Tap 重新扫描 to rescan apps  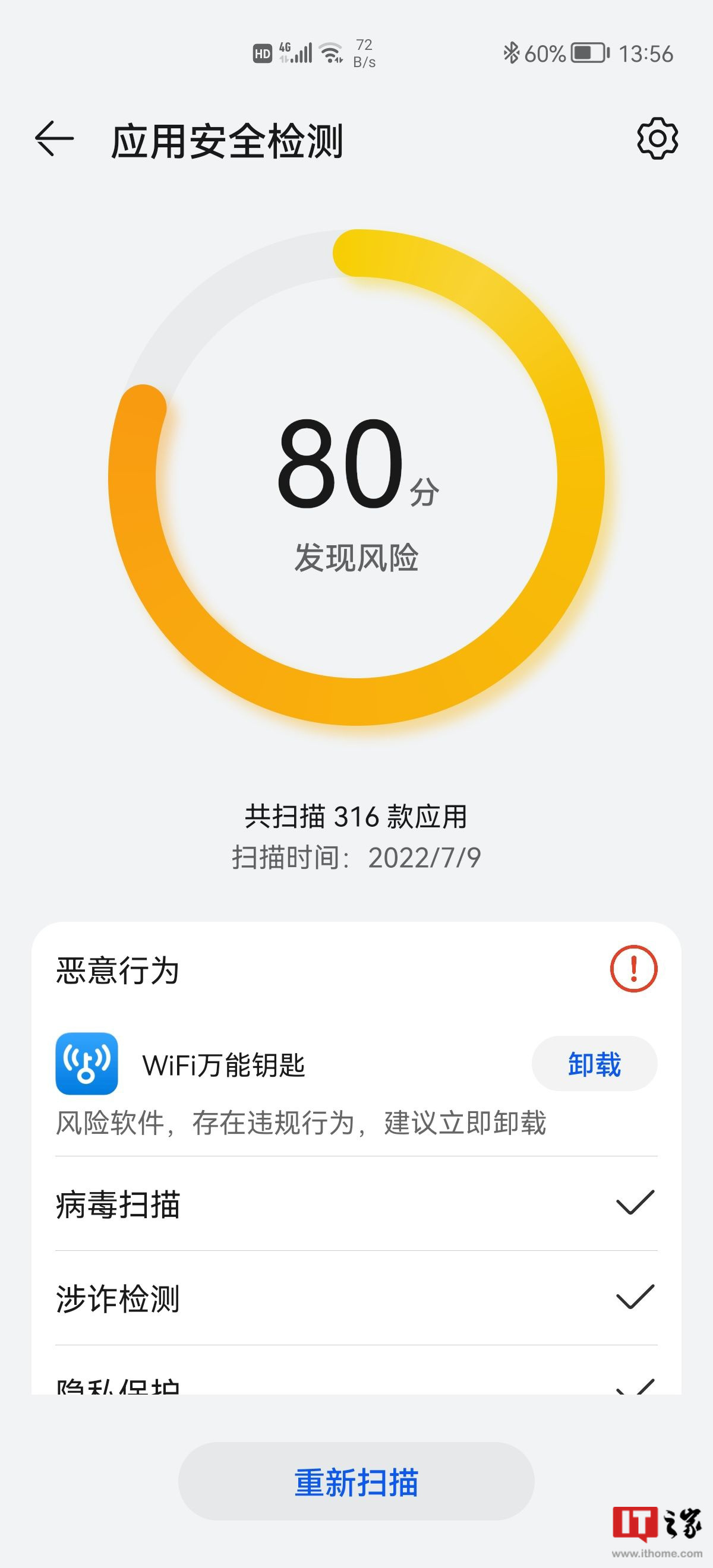coord(356,1481)
